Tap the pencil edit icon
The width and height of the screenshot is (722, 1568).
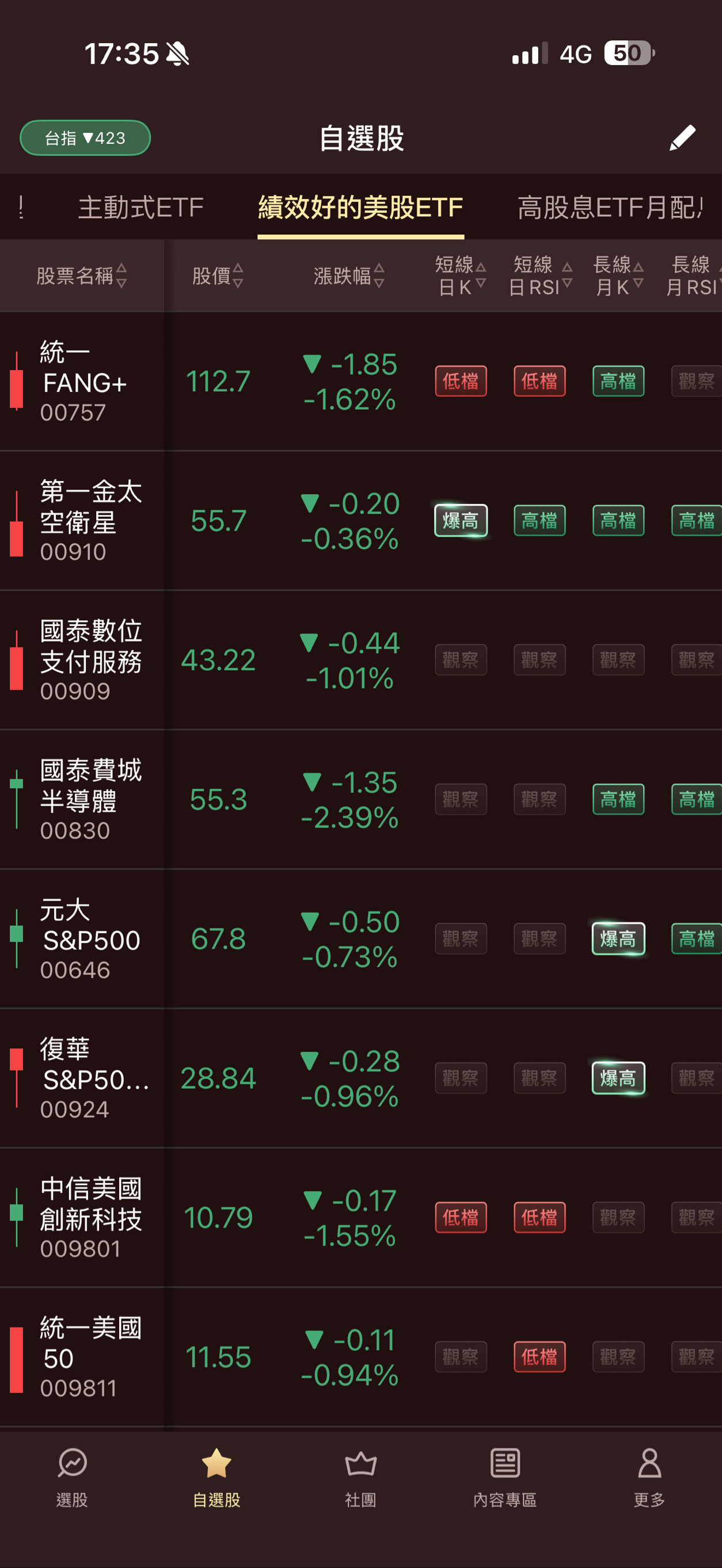point(682,138)
